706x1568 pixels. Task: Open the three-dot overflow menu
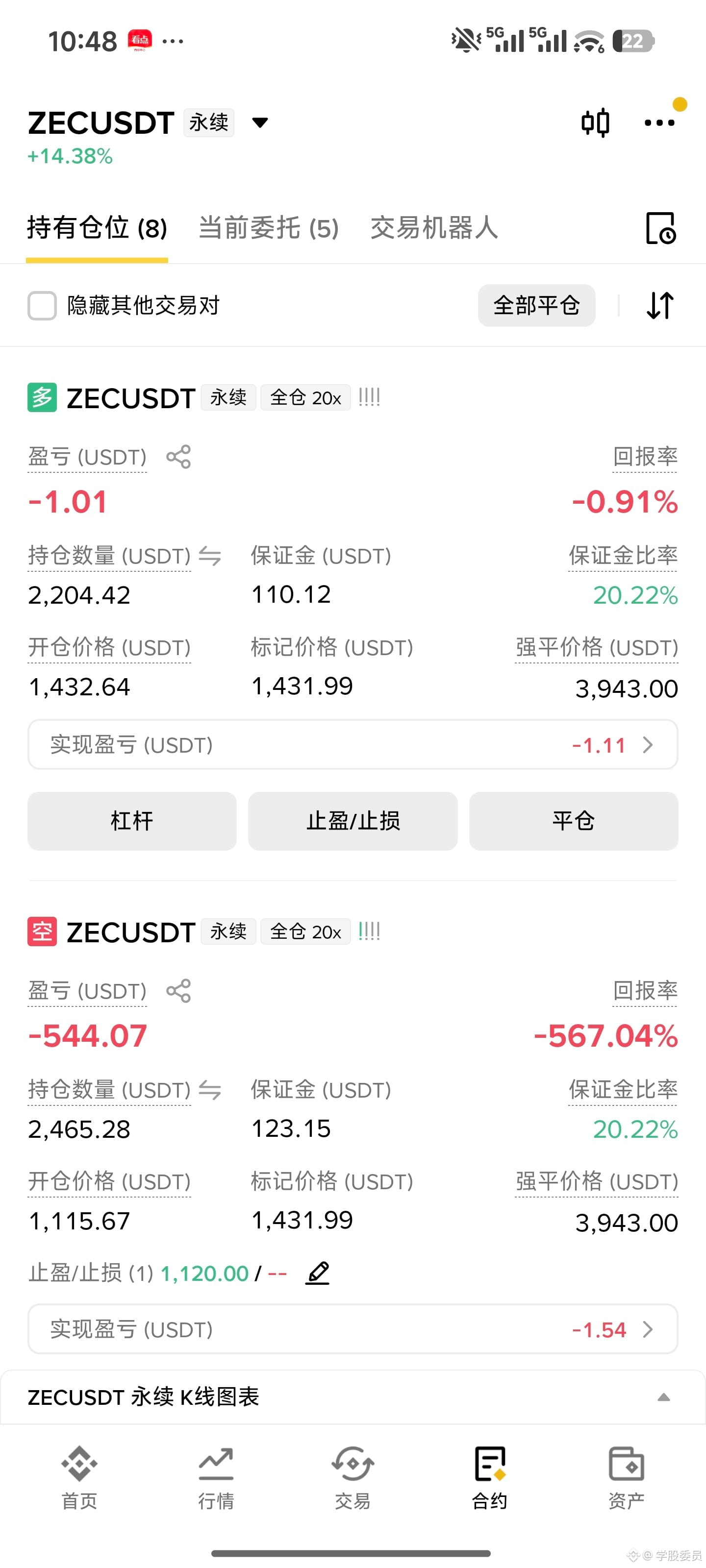(x=660, y=123)
